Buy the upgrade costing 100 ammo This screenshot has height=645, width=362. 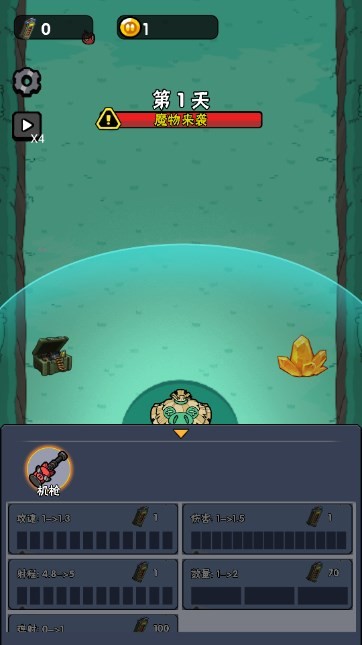(x=93, y=623)
